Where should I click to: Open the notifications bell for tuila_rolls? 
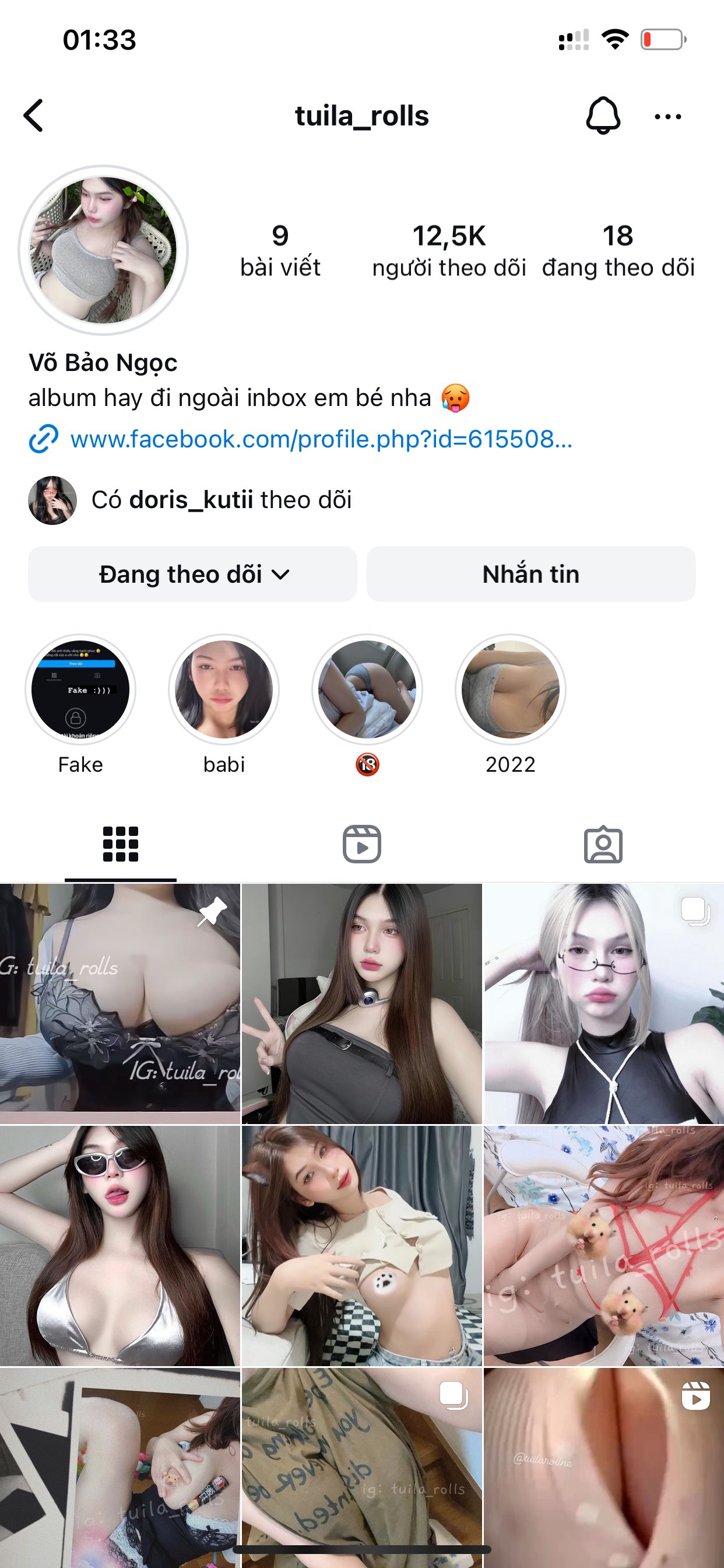point(602,116)
